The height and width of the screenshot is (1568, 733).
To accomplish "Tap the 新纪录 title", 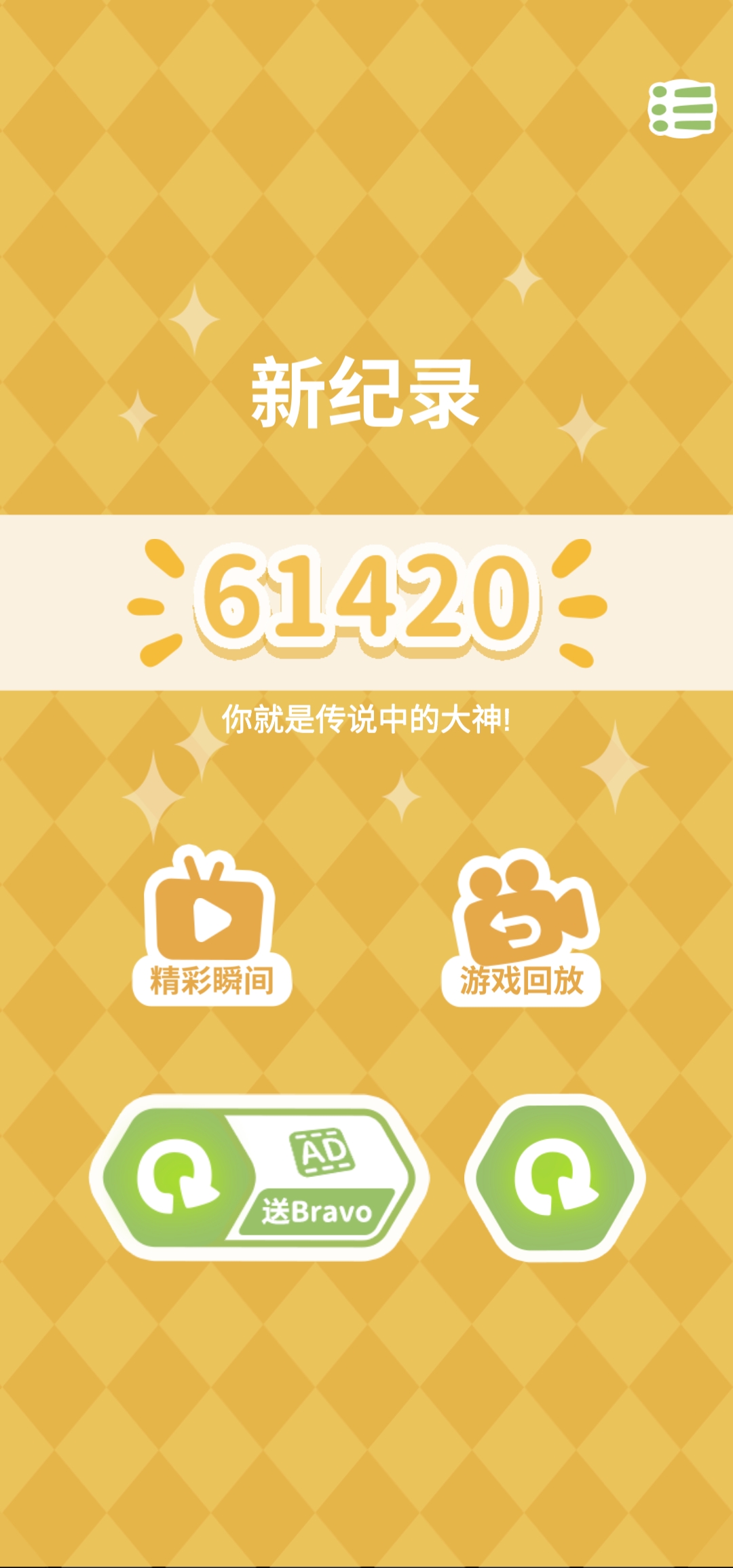I will 366,392.
